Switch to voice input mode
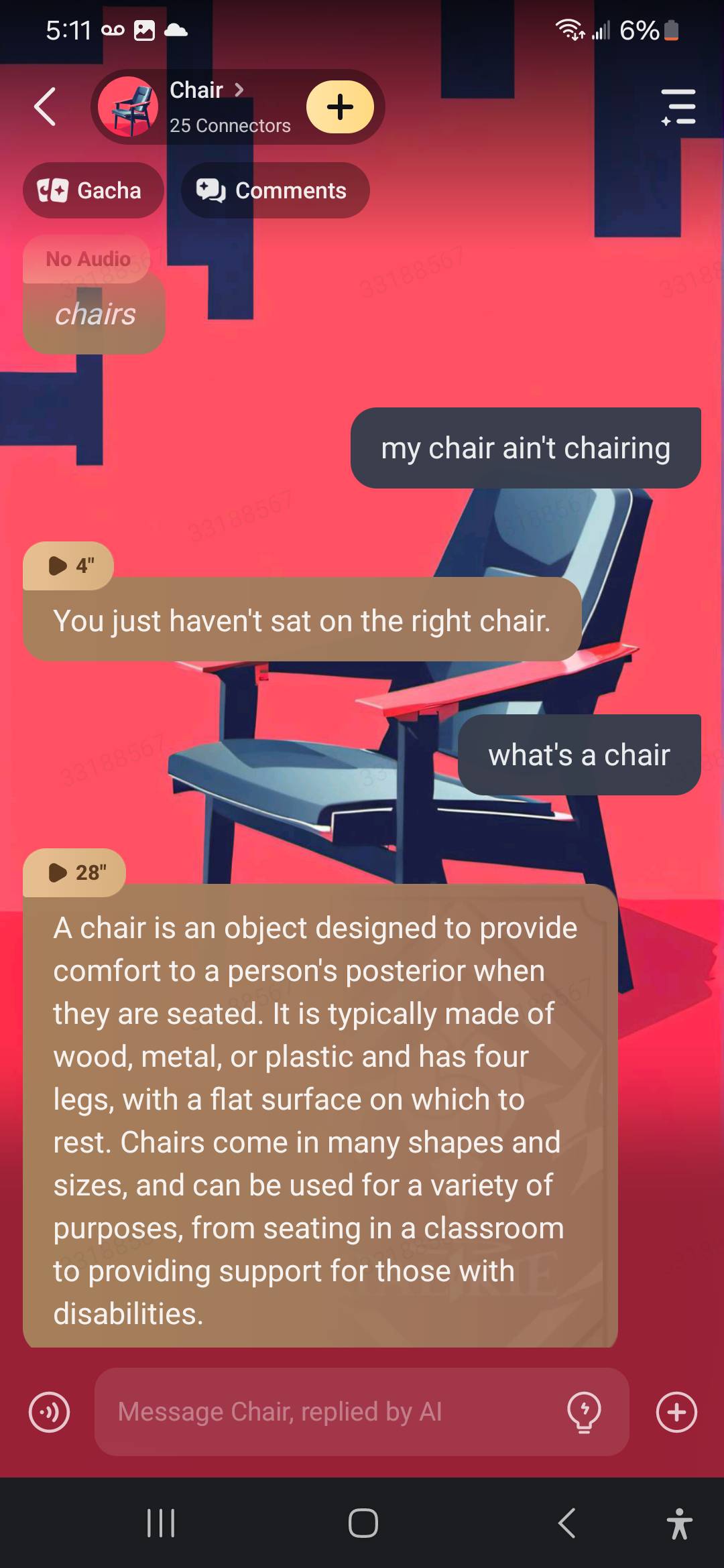Screen dimensions: 724x1568 (x=49, y=1412)
